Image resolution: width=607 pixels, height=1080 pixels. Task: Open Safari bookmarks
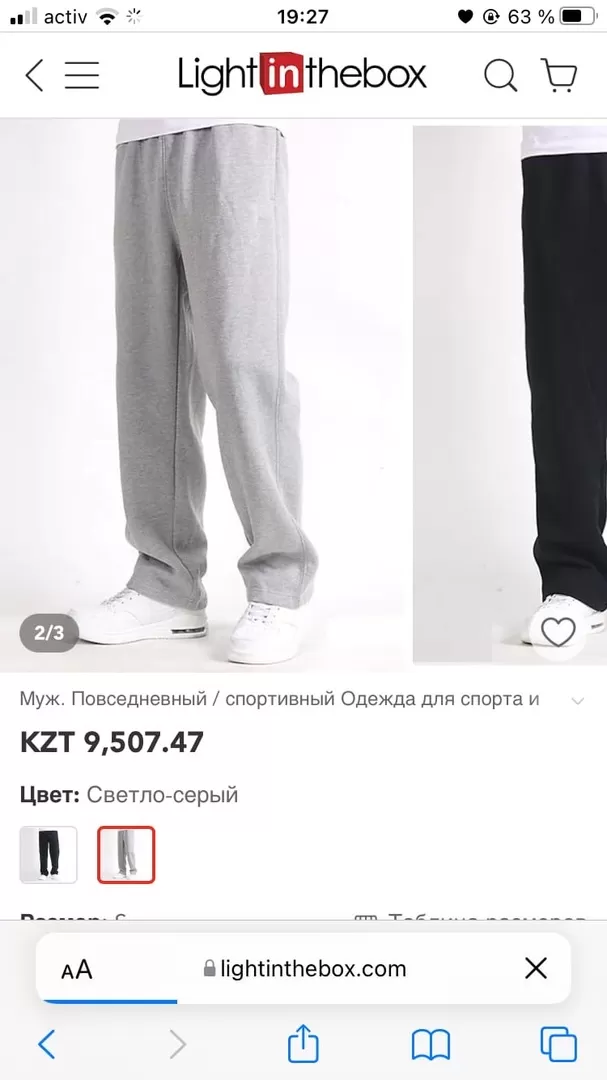point(431,1045)
